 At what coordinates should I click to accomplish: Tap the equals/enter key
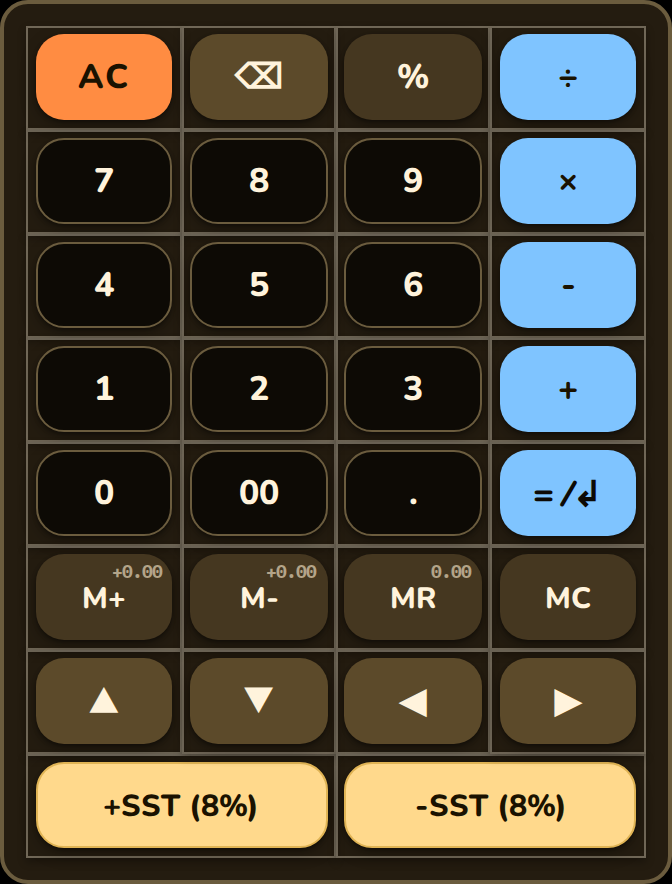pyautogui.click(x=568, y=493)
